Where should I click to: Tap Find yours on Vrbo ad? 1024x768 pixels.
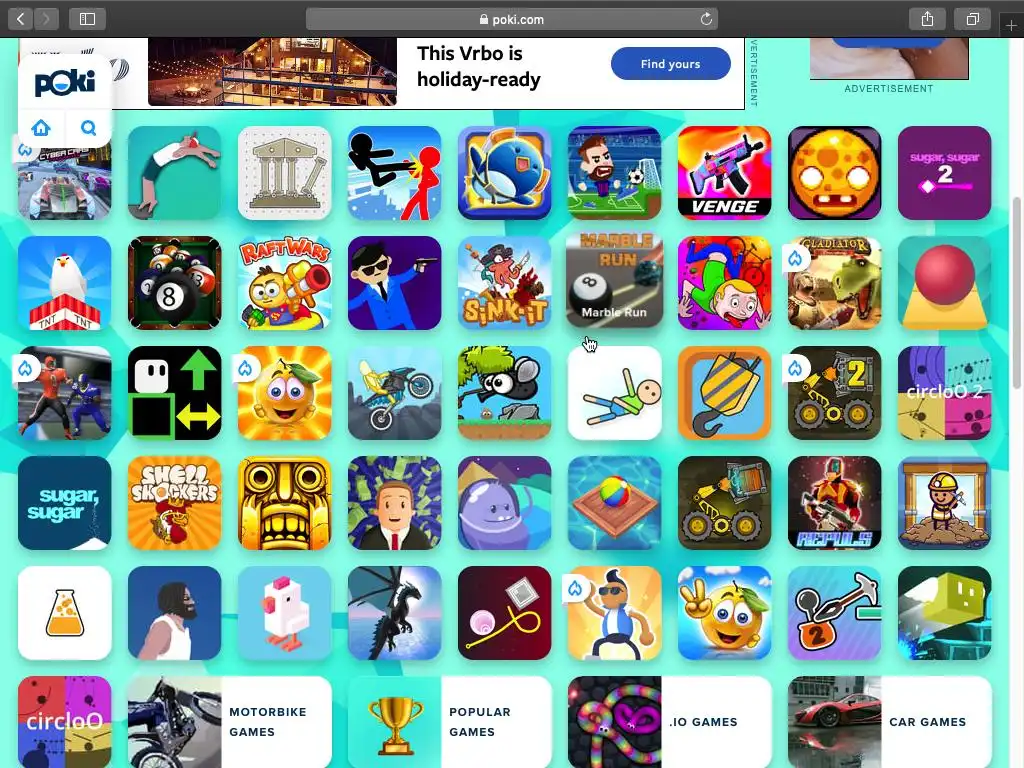670,64
